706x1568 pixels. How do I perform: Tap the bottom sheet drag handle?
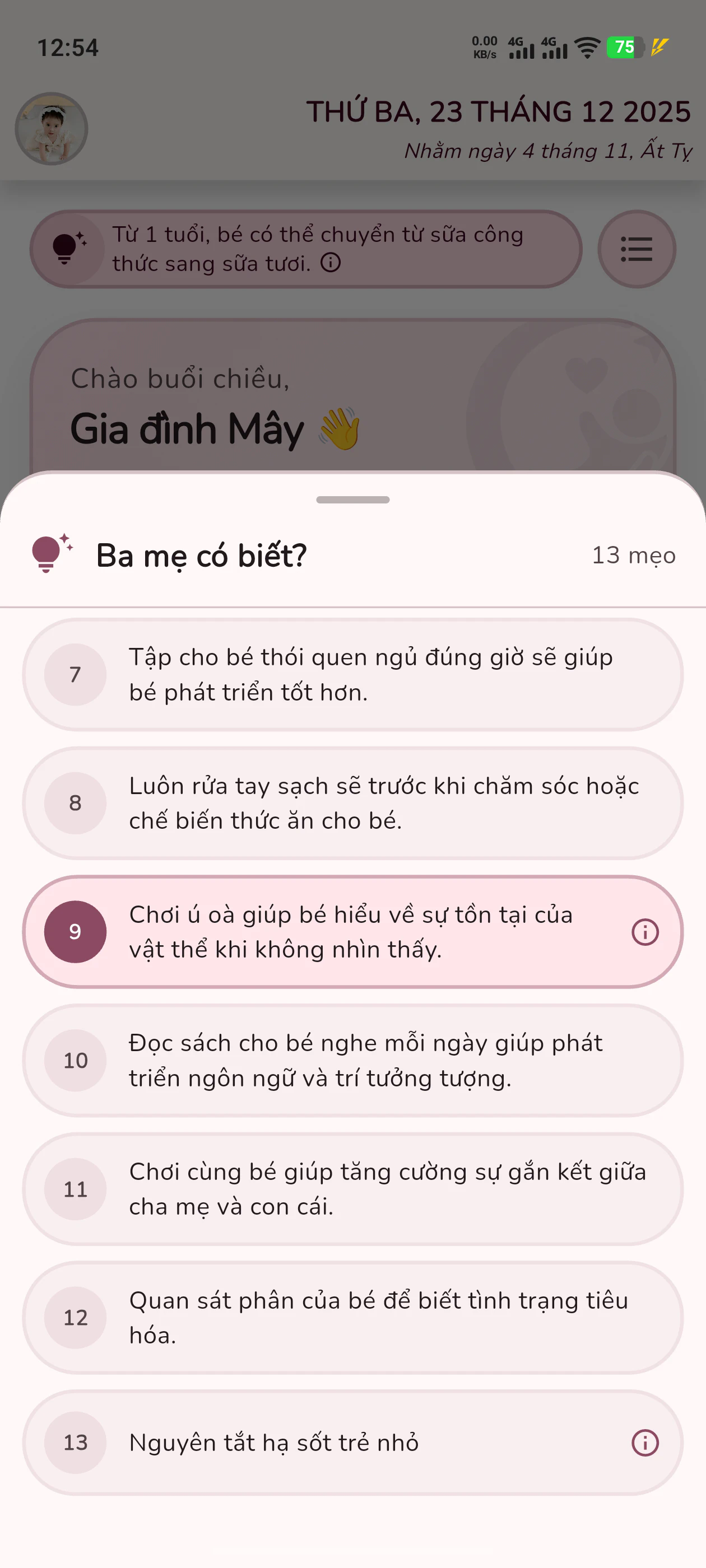coord(352,500)
